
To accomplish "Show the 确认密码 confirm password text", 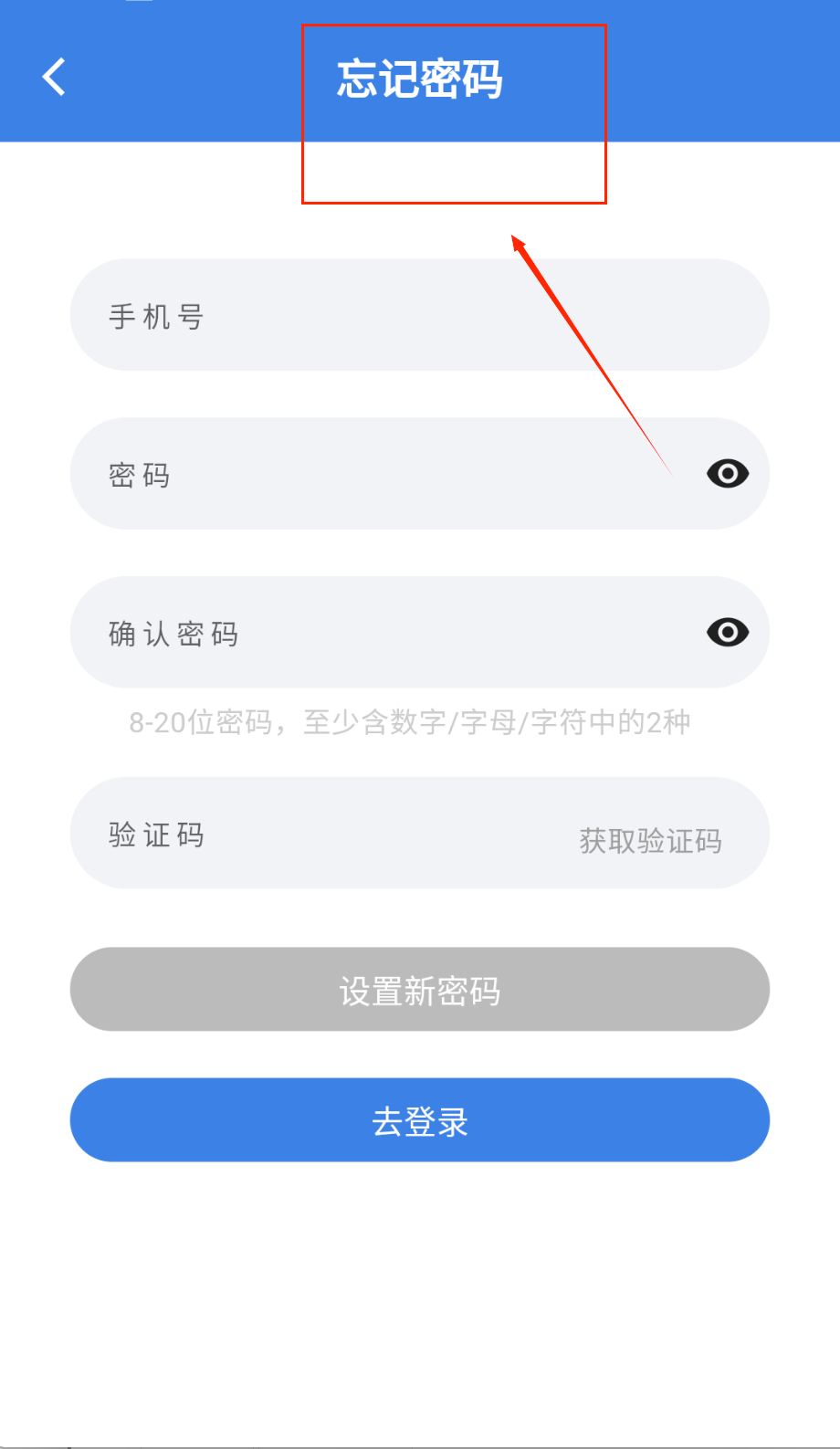I will tap(728, 633).
